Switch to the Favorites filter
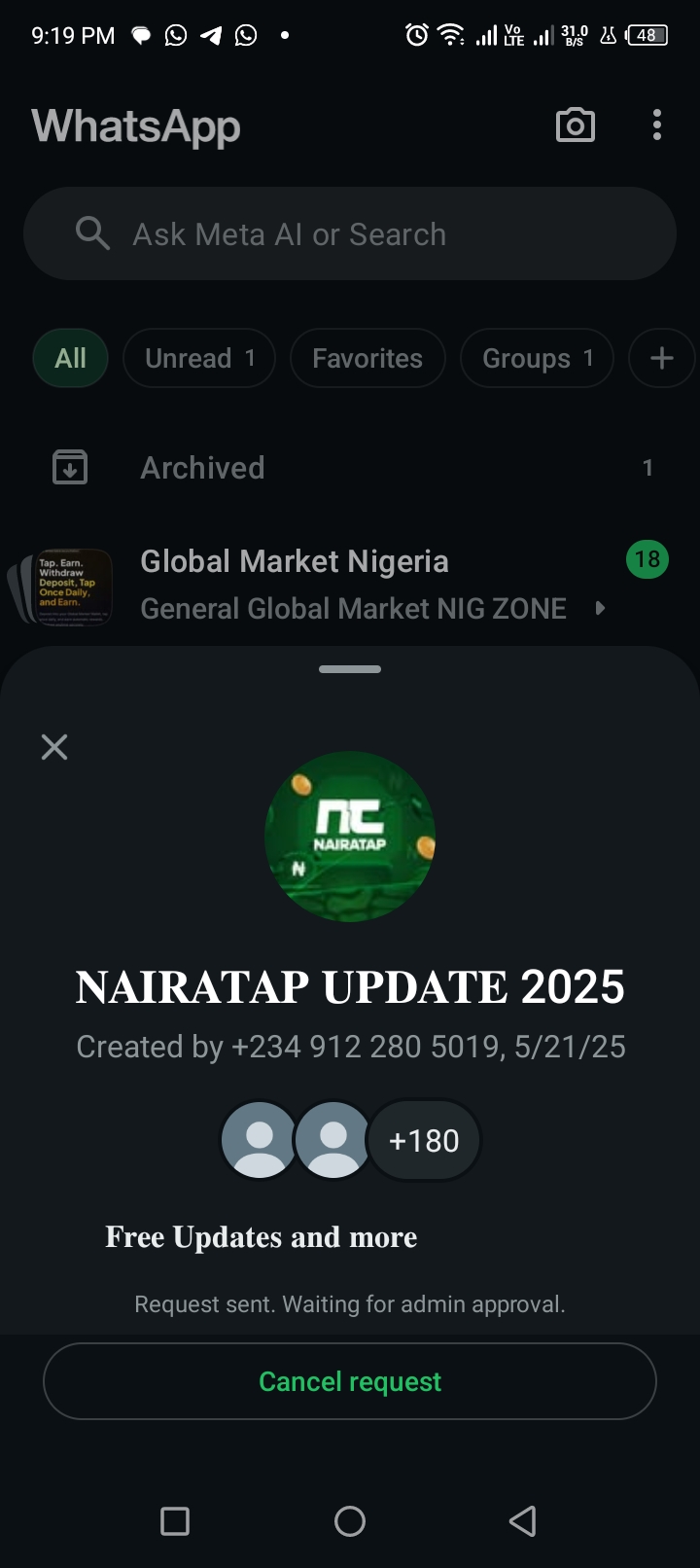The image size is (700, 1568). [367, 358]
